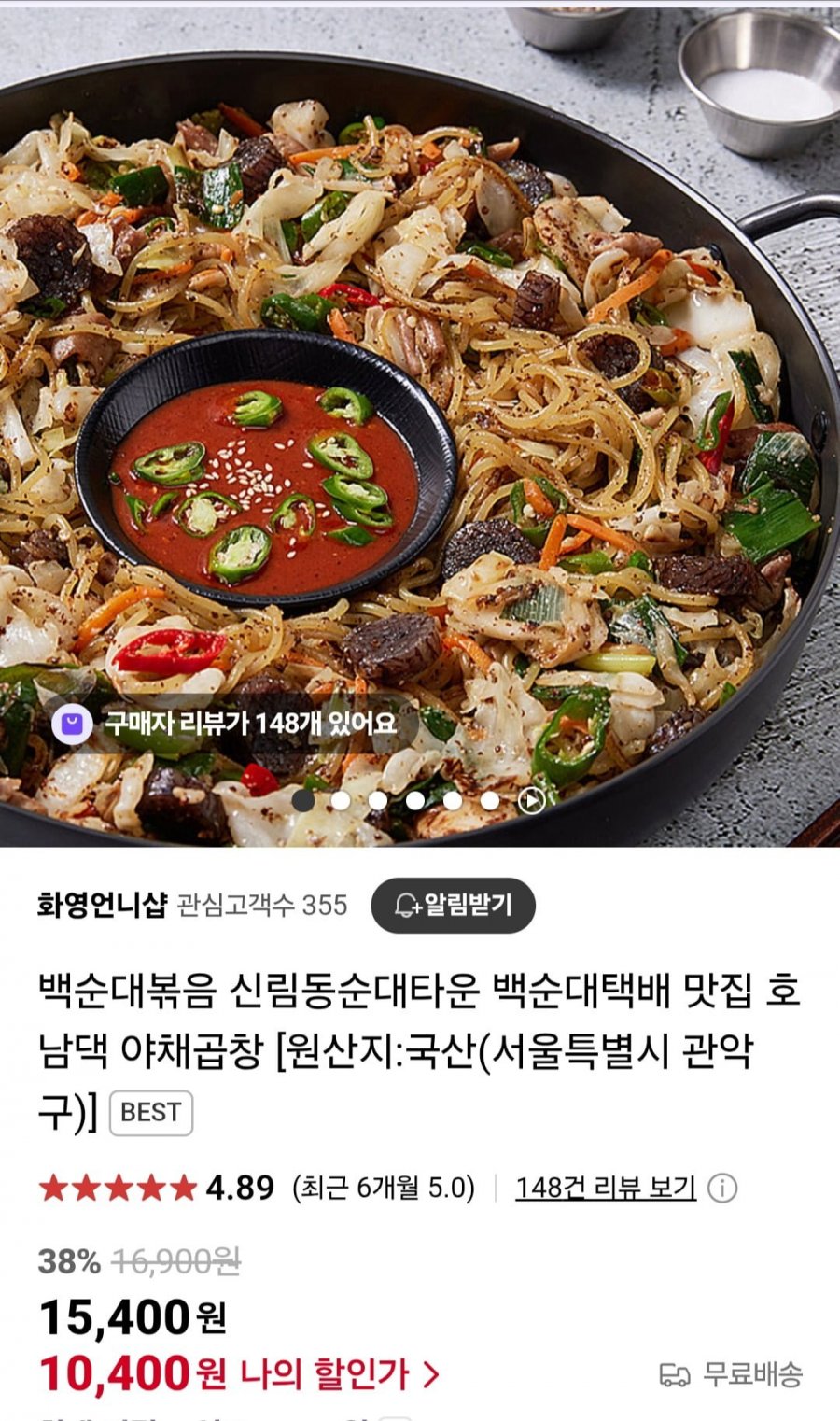Open 나의 할인가 discount details
840x1421 pixels.
[x=339, y=1373]
